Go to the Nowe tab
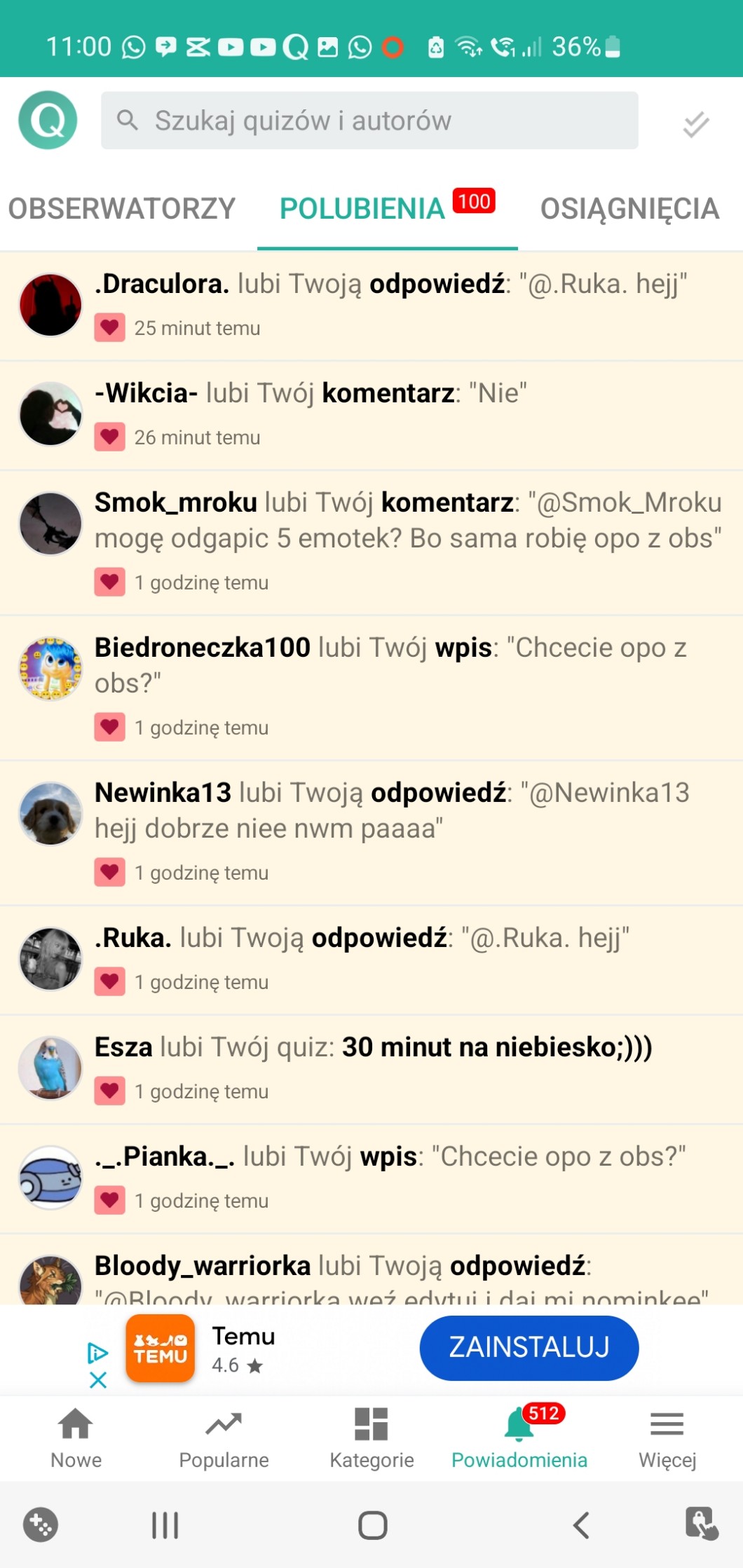Screen dimensions: 743x1568 click(x=76, y=1438)
